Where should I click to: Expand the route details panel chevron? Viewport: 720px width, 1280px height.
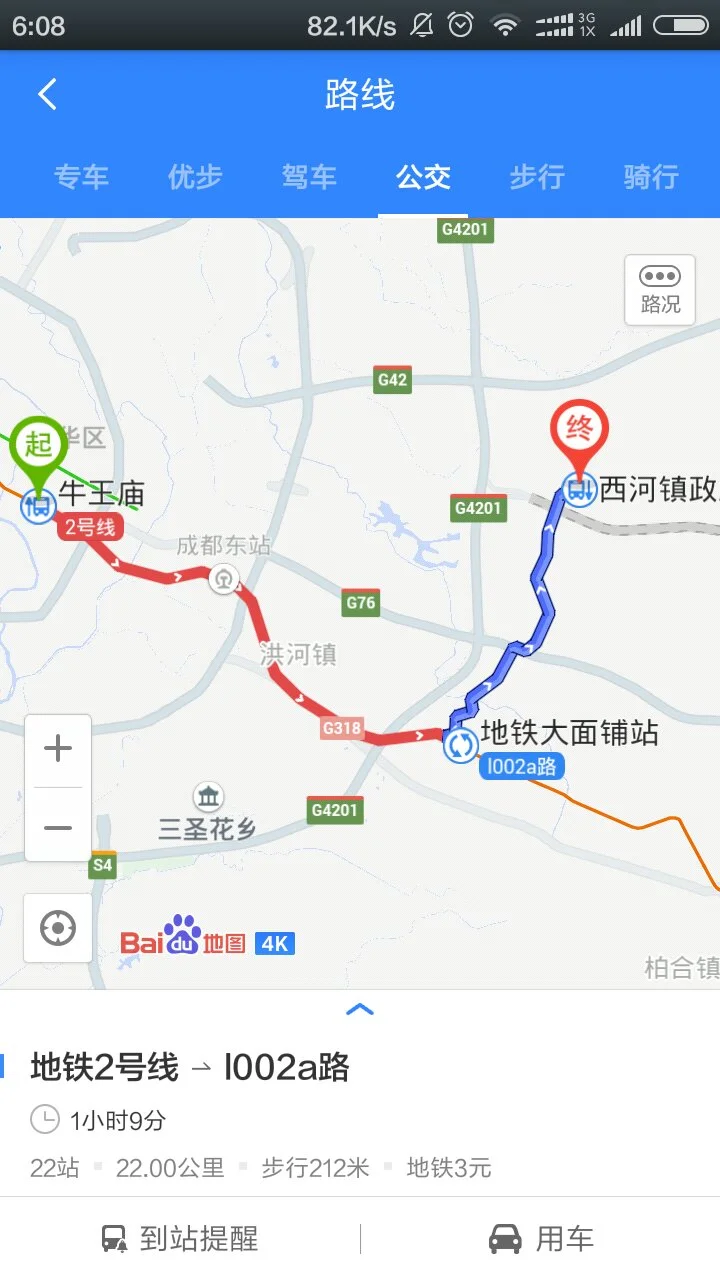(360, 1009)
